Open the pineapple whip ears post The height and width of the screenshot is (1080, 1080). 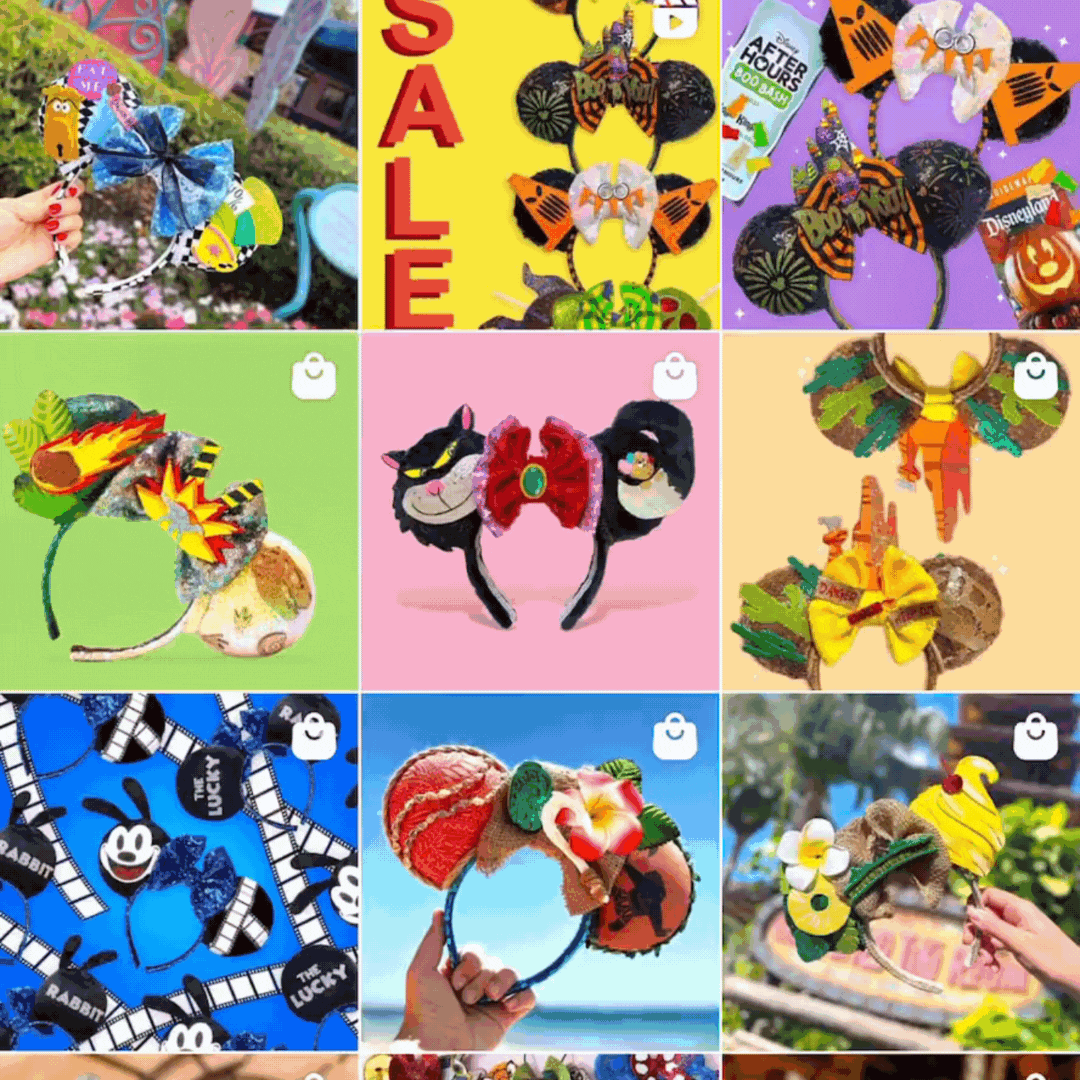click(900, 870)
